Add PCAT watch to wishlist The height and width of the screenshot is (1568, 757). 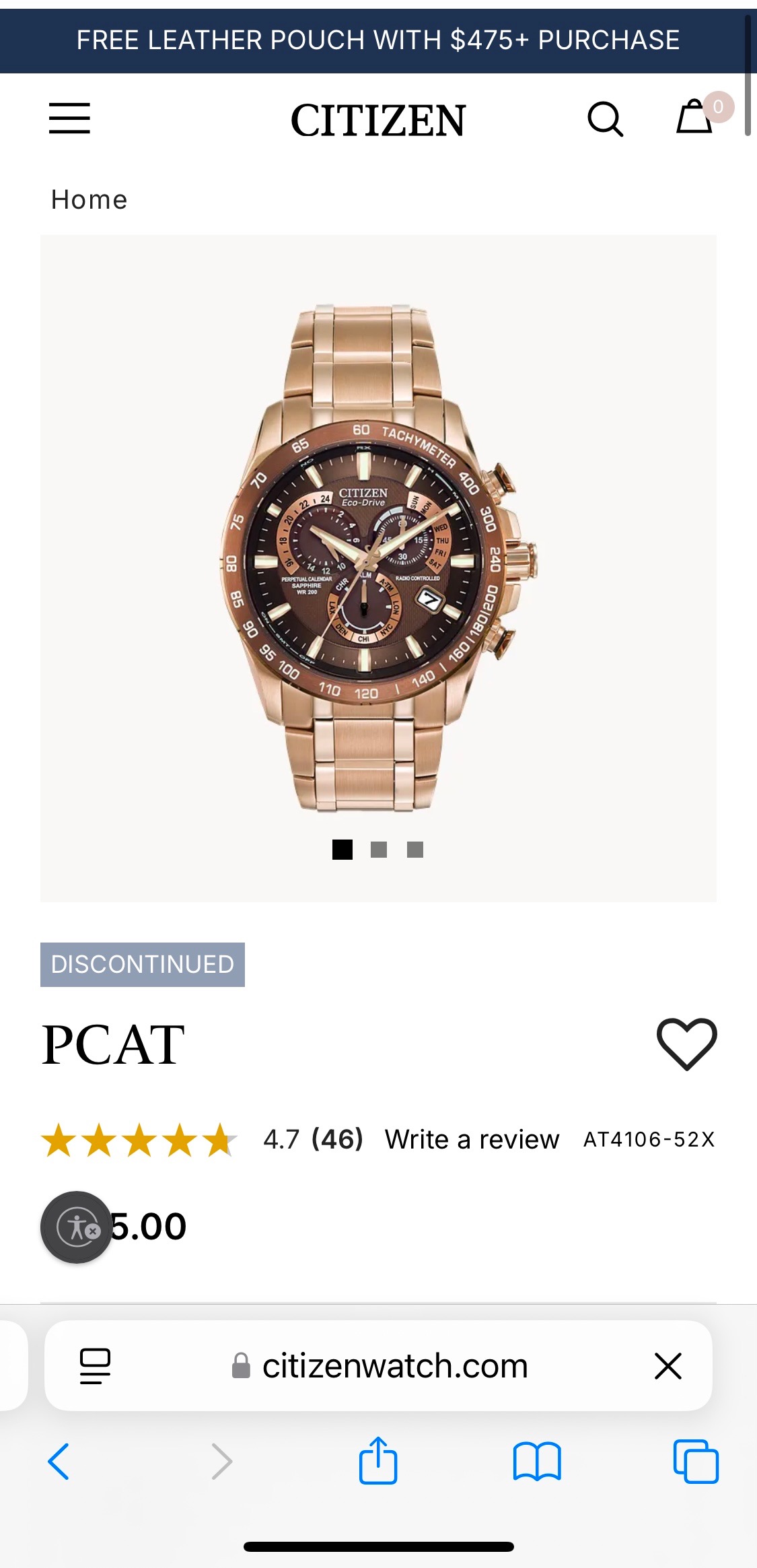coord(686,1044)
